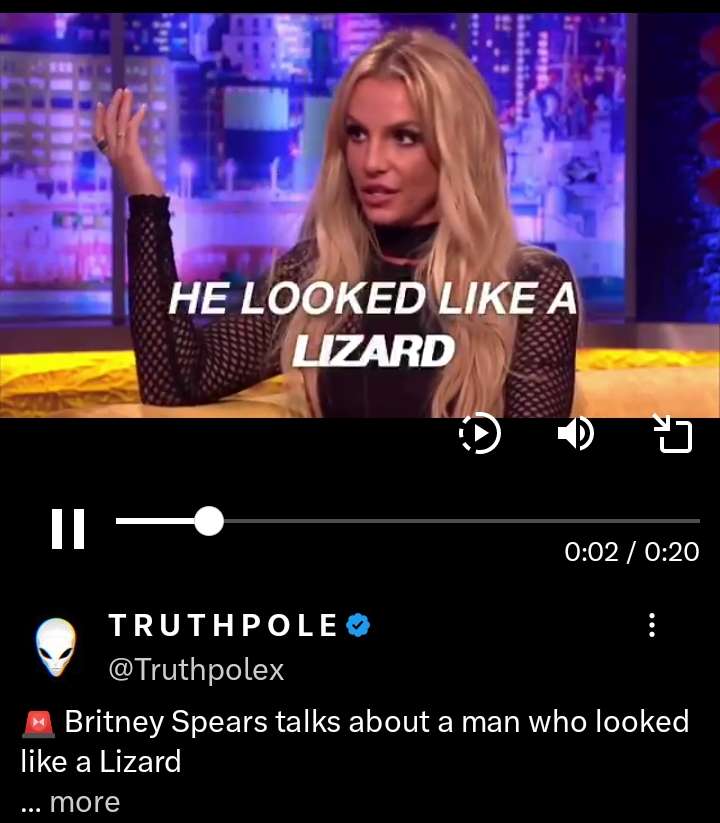Jump along the video progress bar
The width and height of the screenshot is (720, 823).
(x=450, y=521)
